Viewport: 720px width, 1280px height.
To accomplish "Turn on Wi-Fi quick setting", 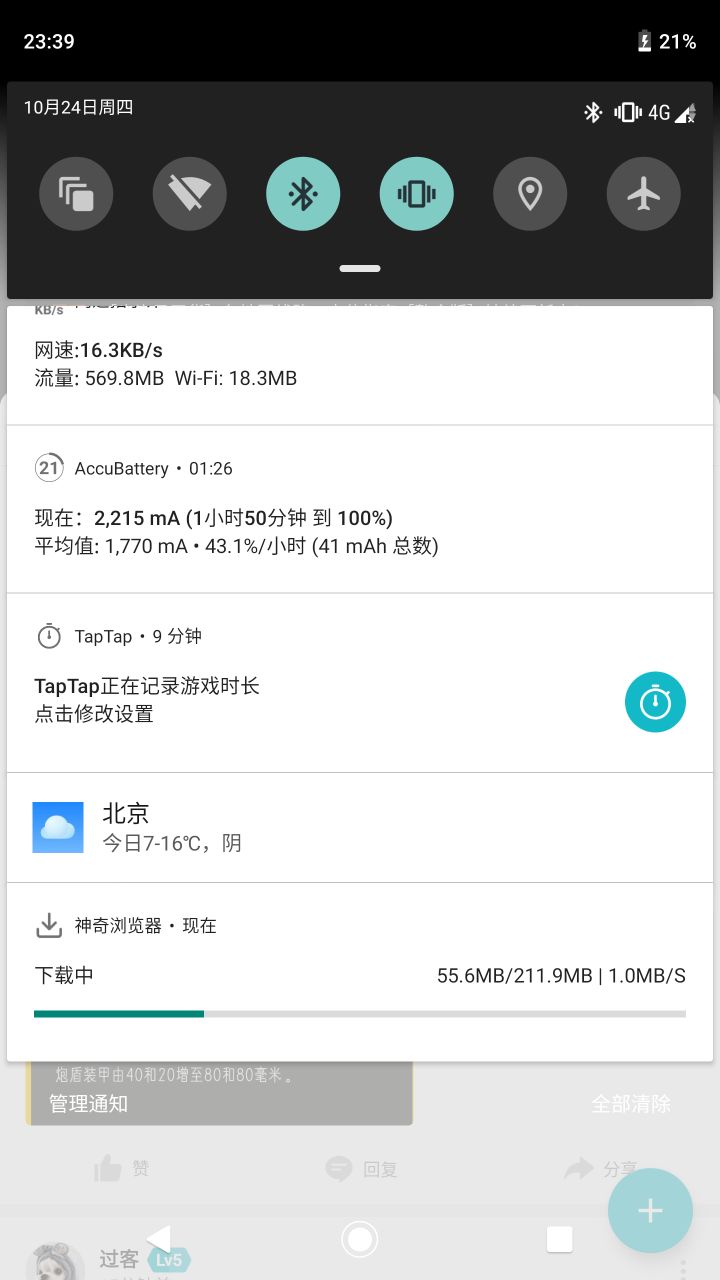I will tap(190, 193).
